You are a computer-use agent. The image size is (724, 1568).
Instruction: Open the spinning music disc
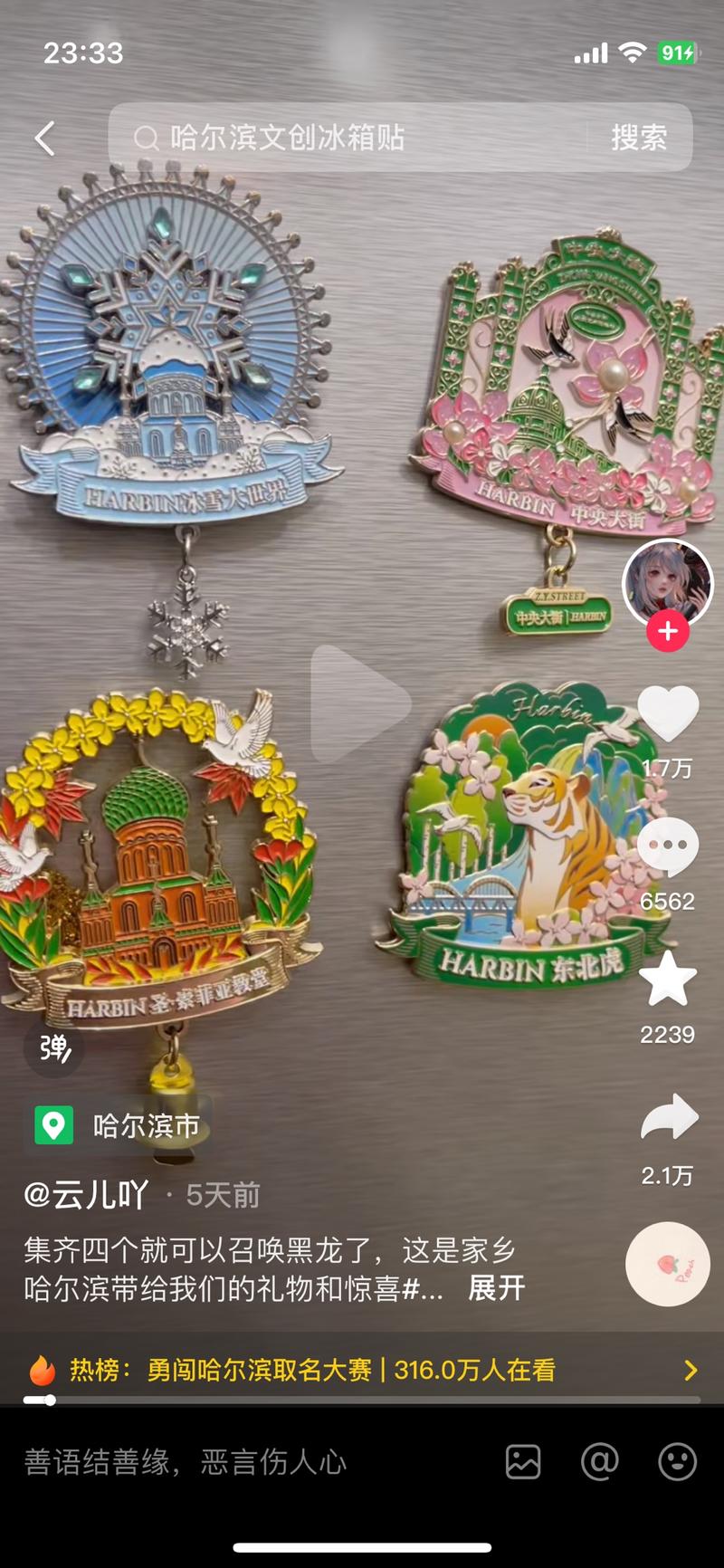coord(668,1264)
